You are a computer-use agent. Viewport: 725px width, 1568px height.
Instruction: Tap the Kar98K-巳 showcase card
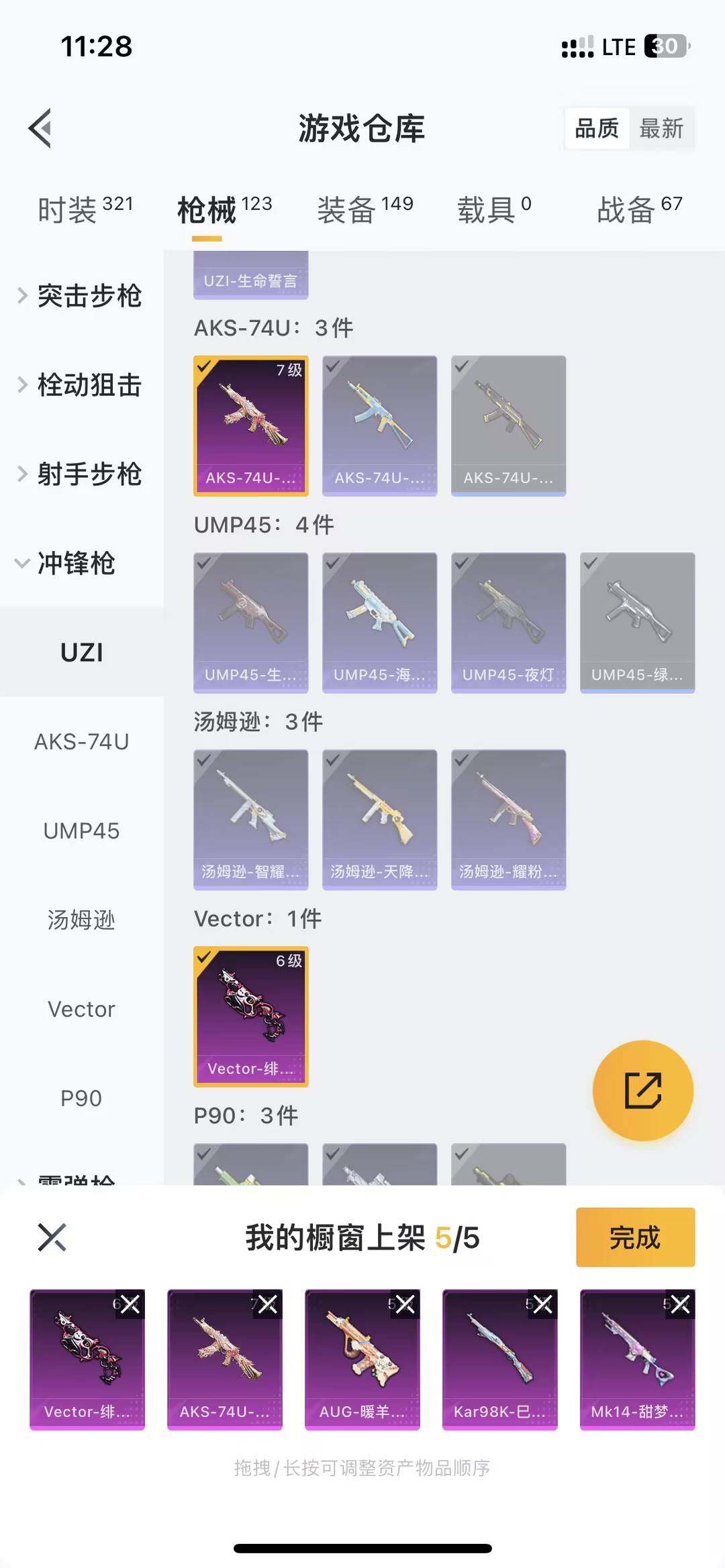click(x=499, y=1361)
